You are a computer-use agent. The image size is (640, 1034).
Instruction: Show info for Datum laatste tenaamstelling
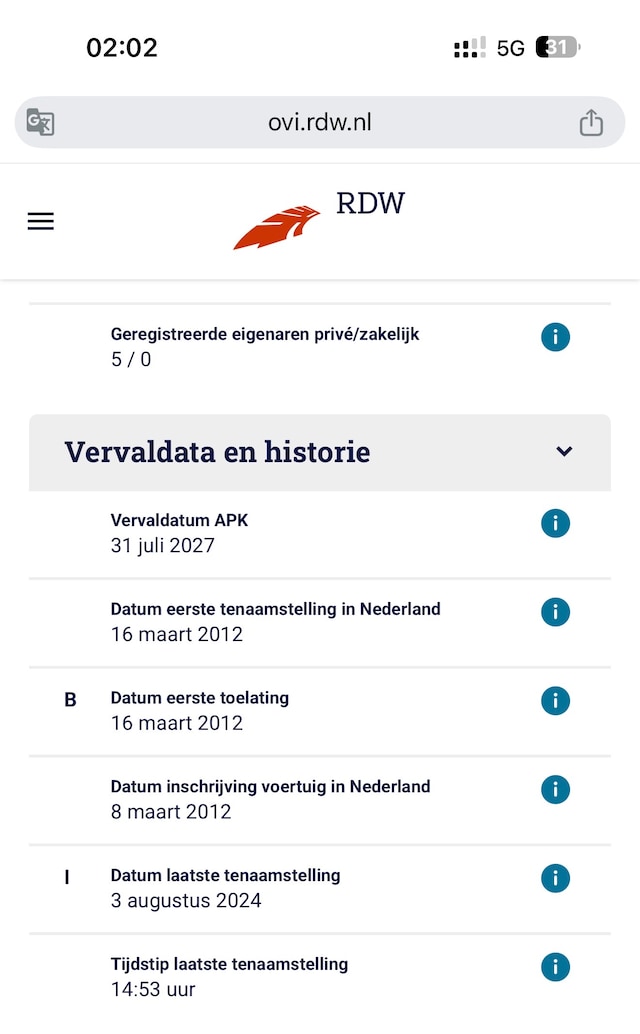tap(555, 878)
